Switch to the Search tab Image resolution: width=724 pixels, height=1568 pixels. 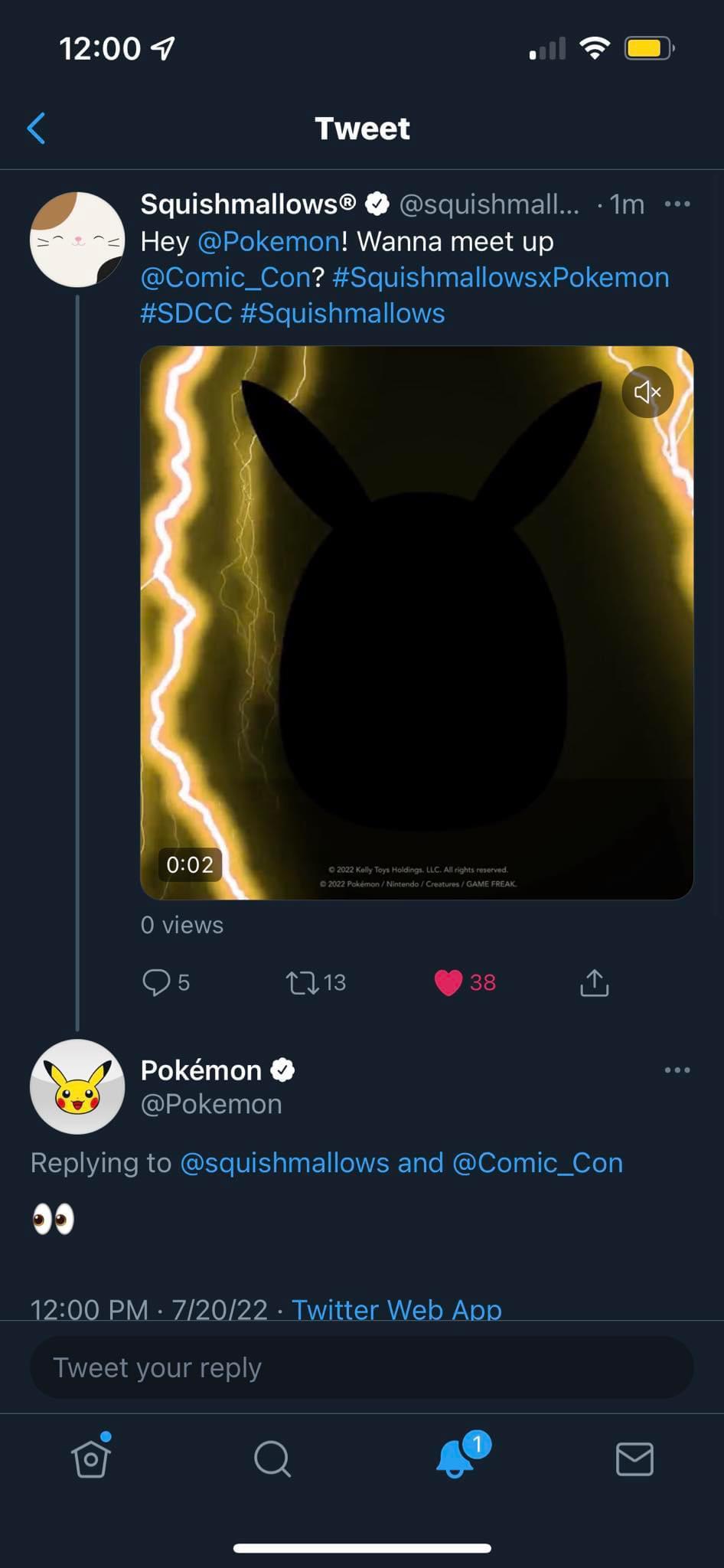[x=272, y=1459]
